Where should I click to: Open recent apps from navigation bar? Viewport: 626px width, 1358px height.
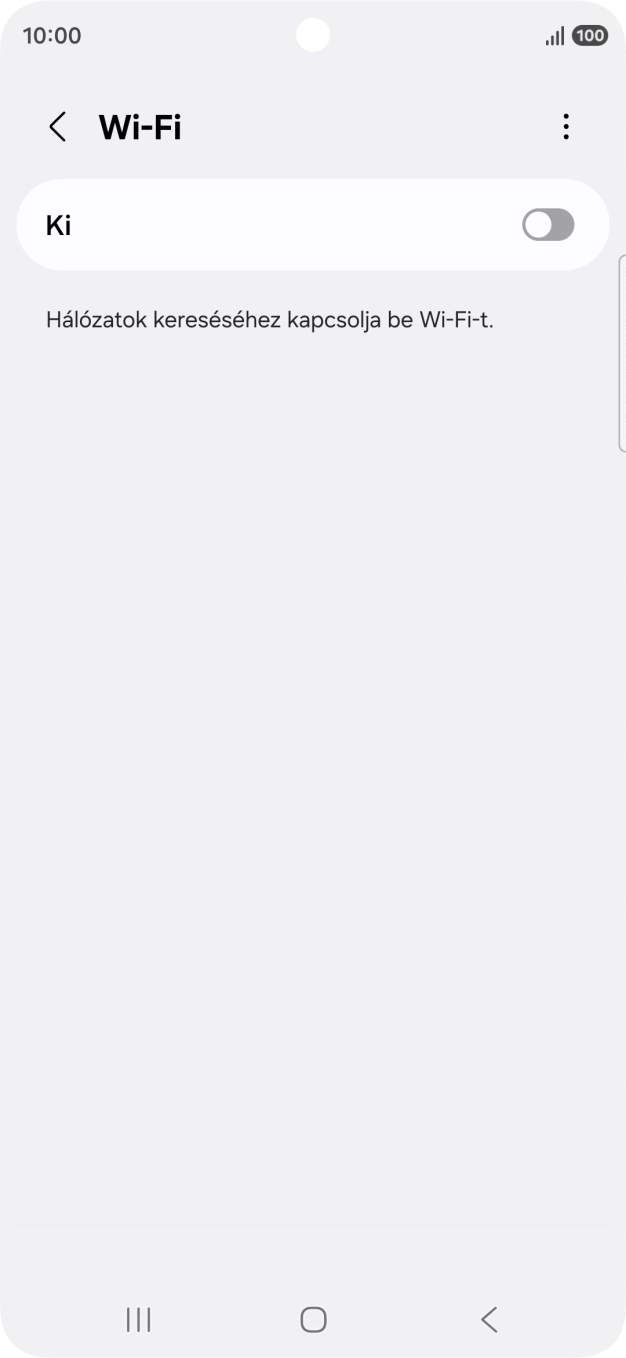(x=139, y=1319)
